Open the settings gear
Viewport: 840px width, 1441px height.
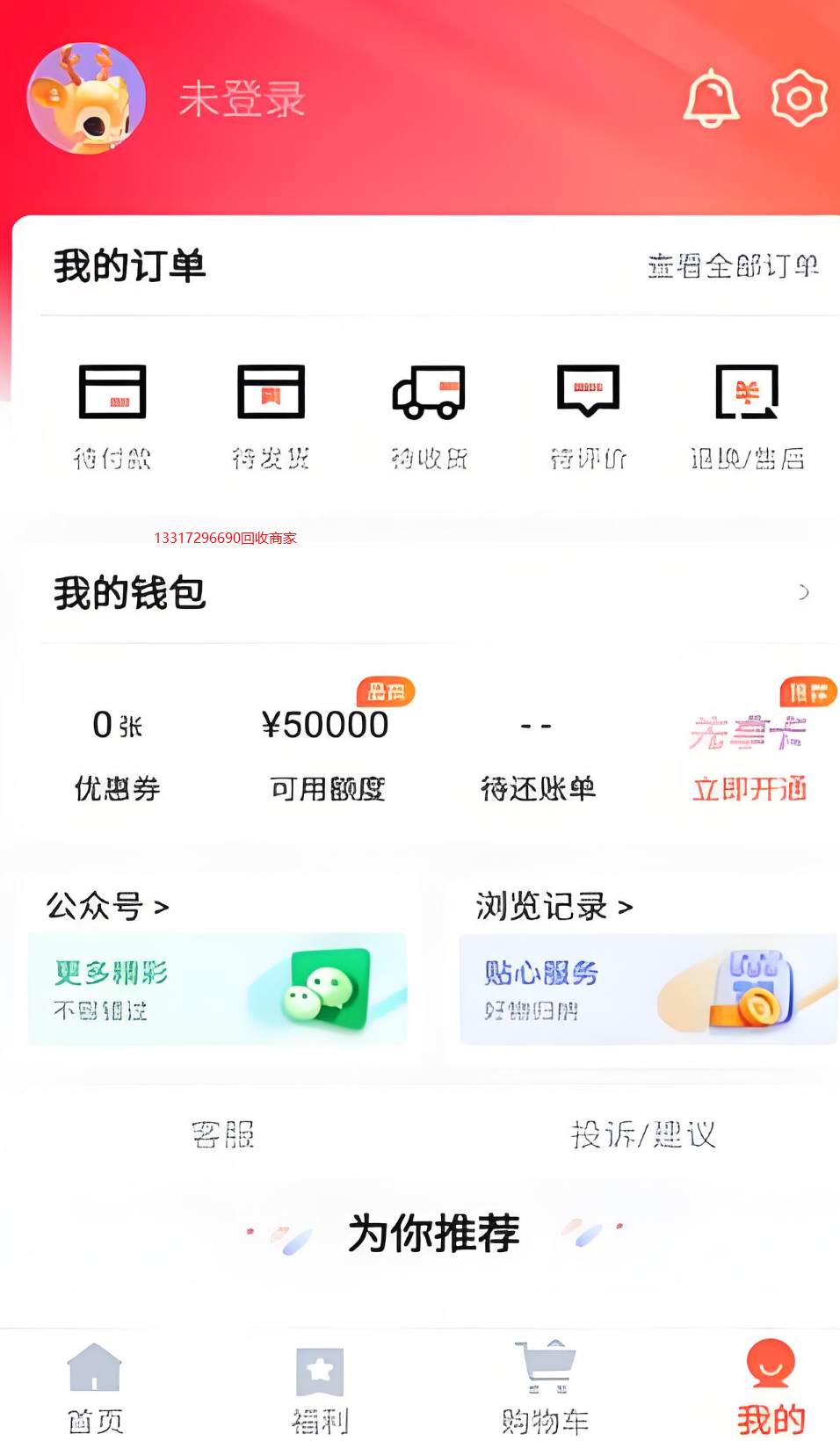799,98
